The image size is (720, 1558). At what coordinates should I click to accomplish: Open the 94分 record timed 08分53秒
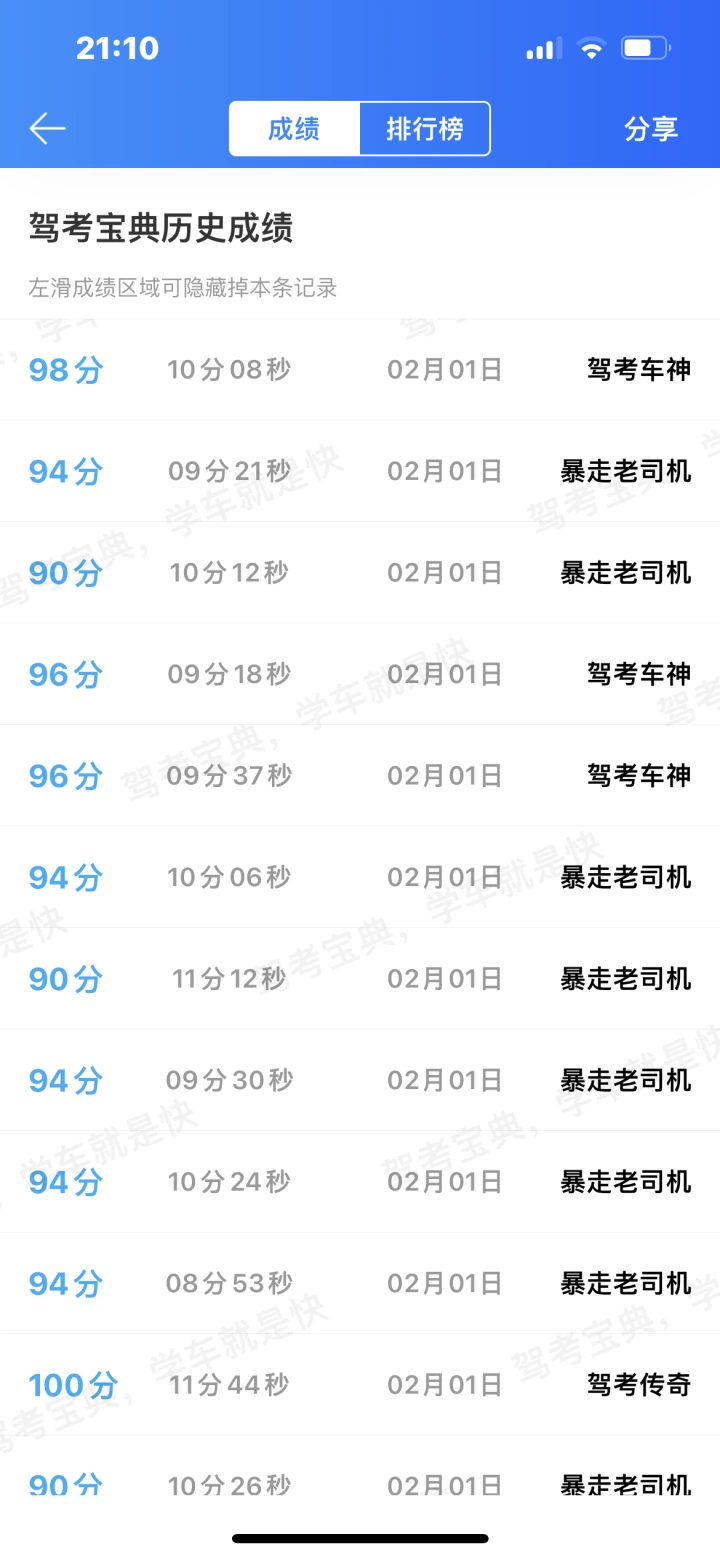(360, 1283)
